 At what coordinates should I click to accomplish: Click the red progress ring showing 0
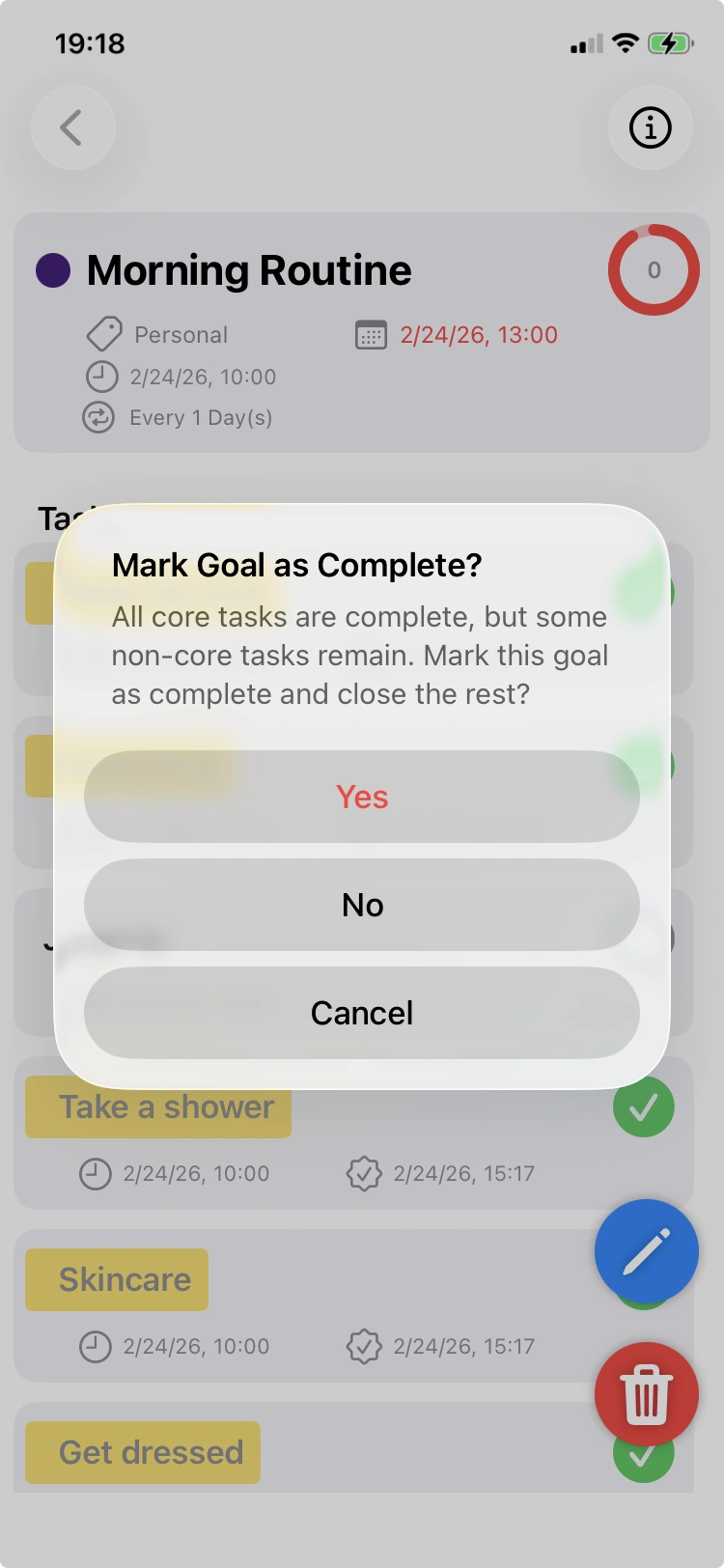(654, 270)
